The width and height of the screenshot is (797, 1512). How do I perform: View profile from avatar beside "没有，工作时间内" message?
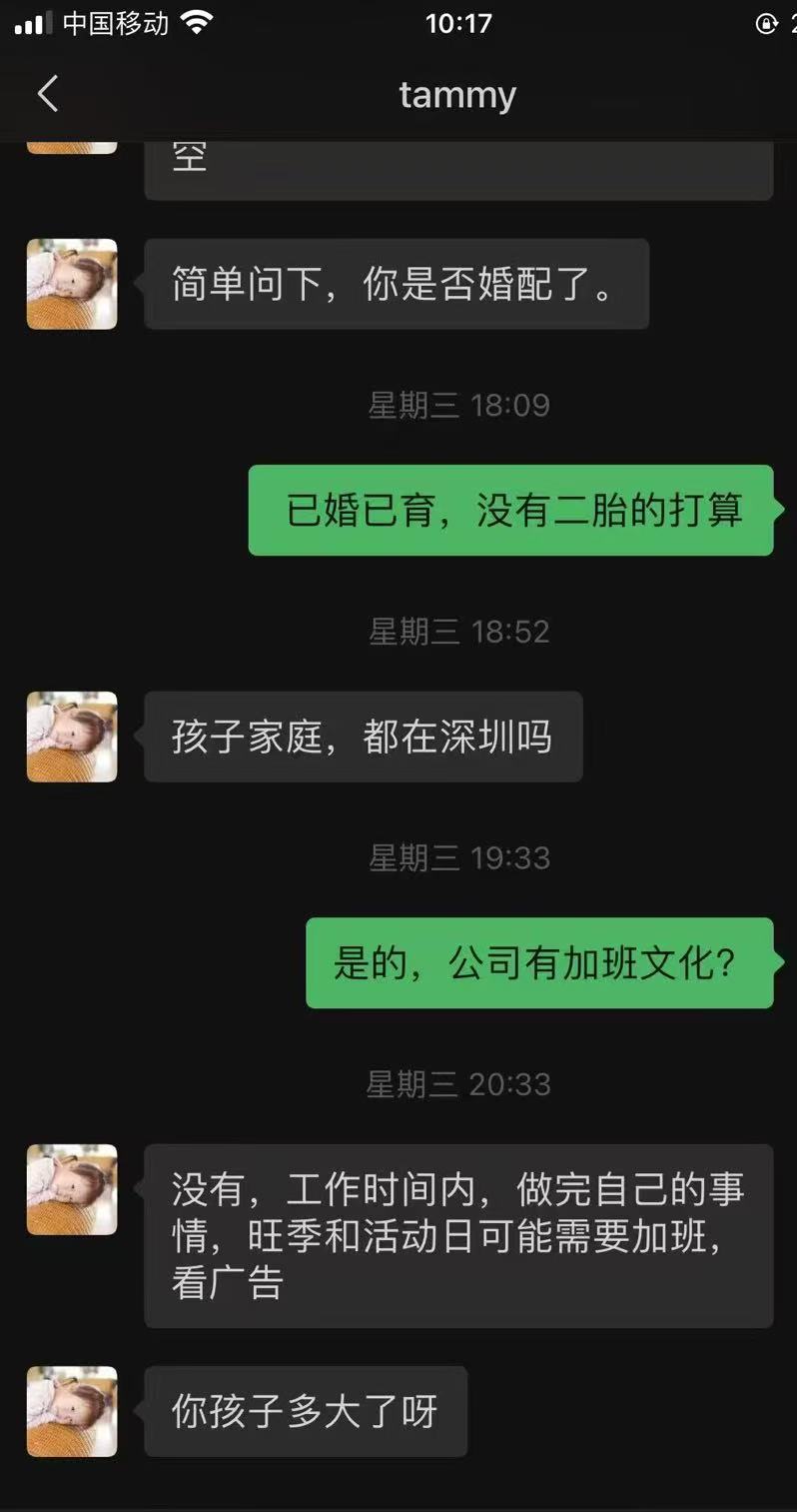pyautogui.click(x=72, y=1189)
